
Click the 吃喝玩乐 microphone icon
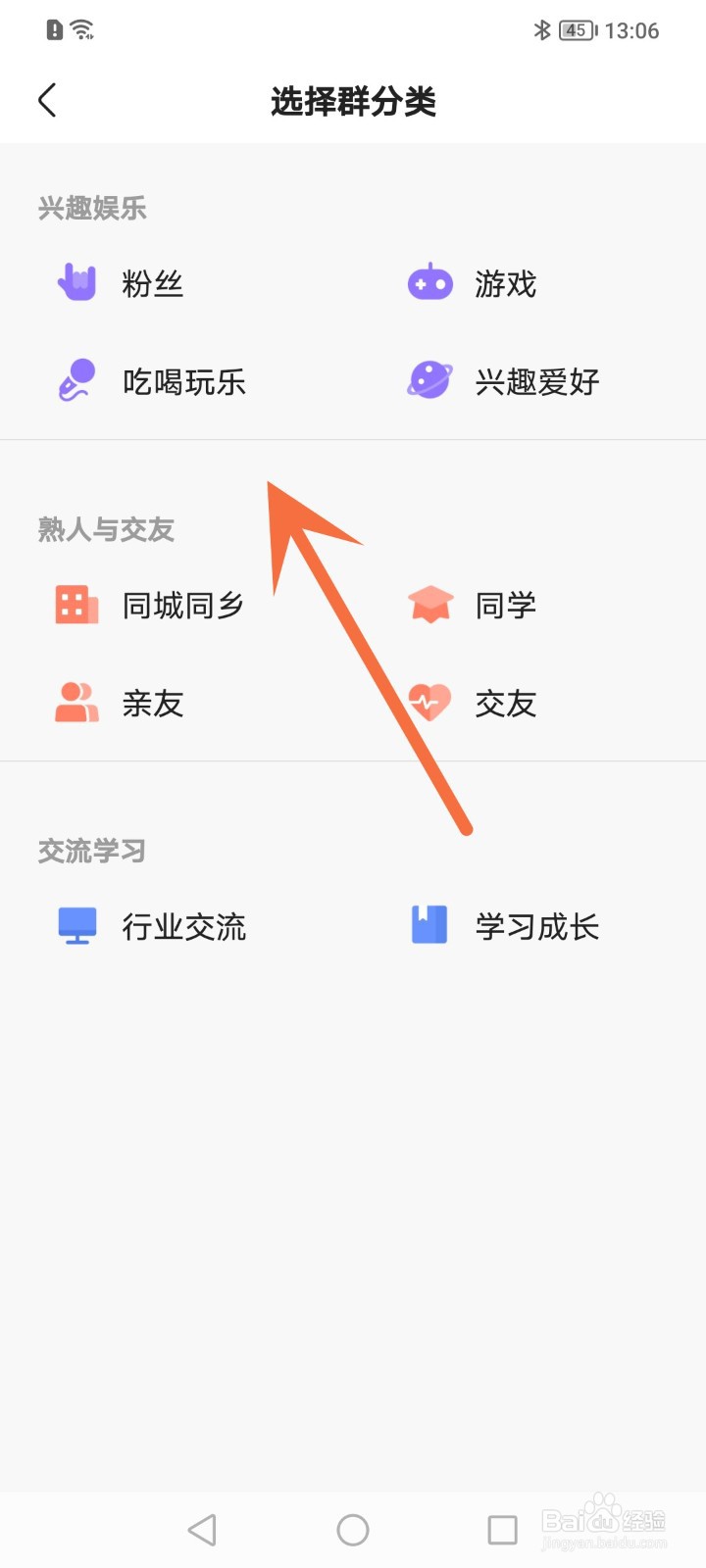77,380
